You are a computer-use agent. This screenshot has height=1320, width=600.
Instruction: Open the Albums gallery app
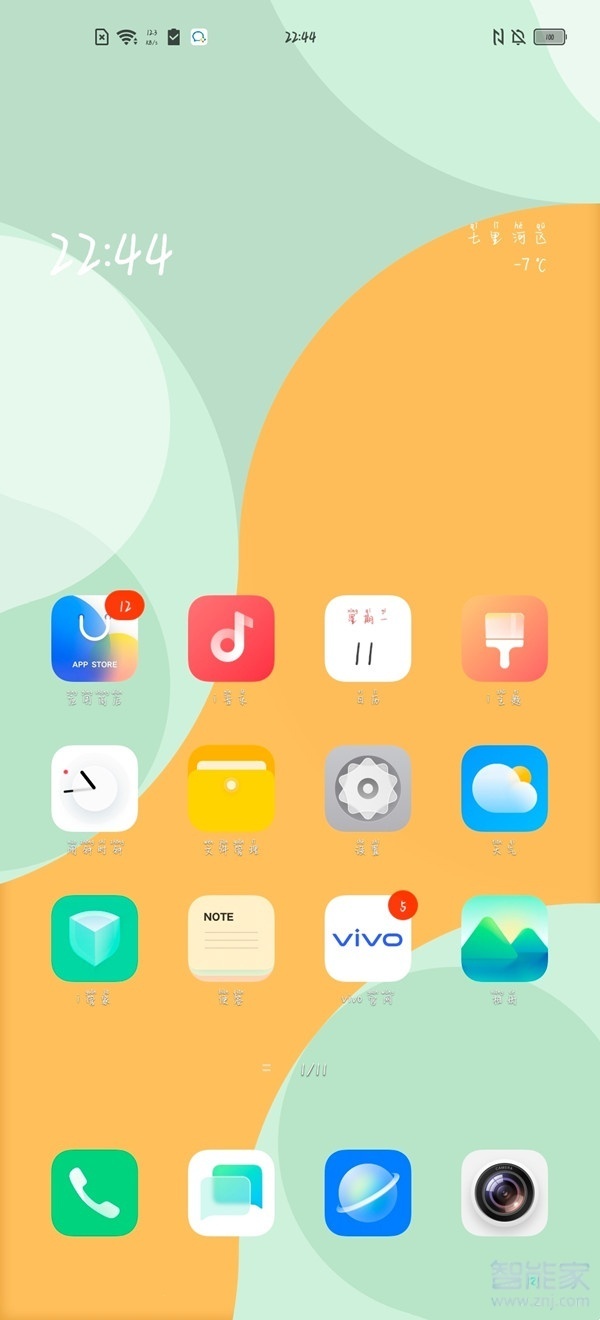point(504,938)
